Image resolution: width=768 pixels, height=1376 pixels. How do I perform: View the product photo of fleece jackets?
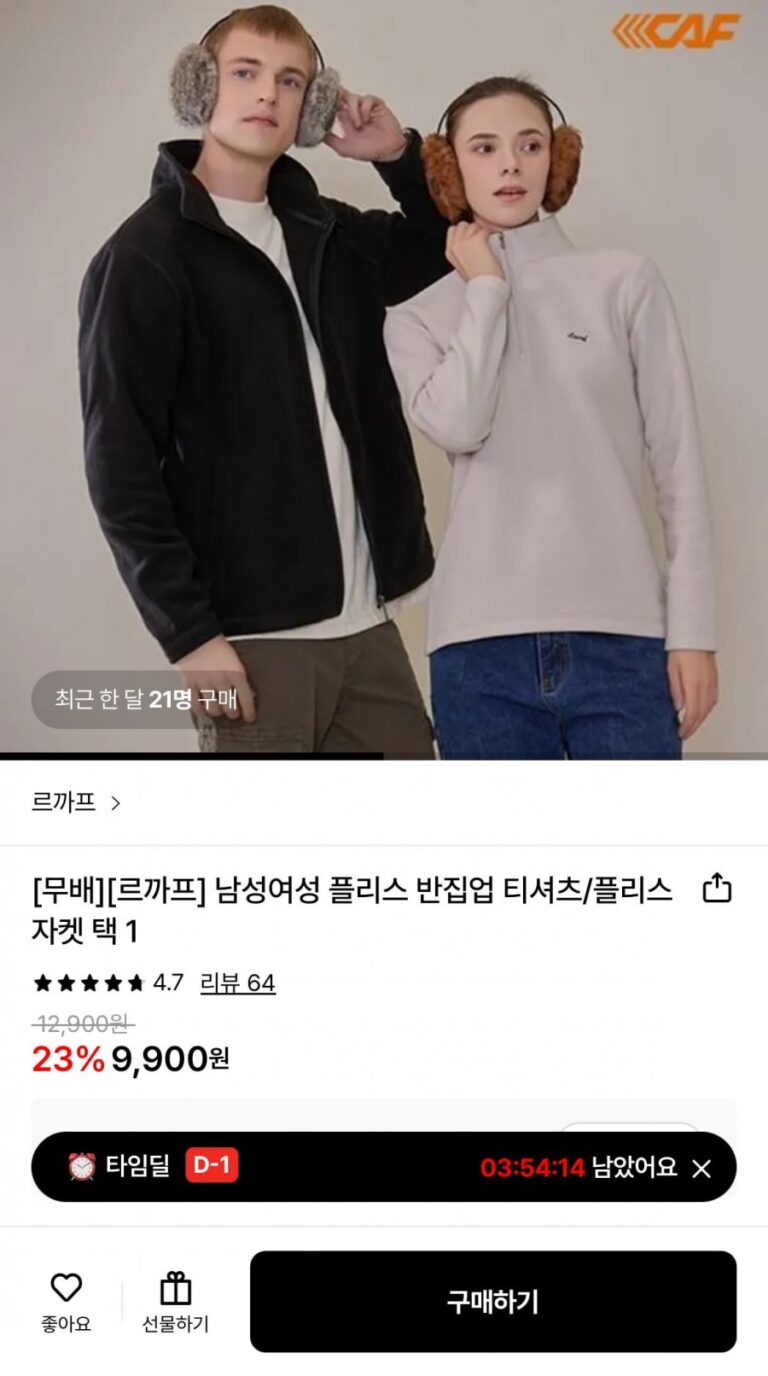click(x=384, y=380)
